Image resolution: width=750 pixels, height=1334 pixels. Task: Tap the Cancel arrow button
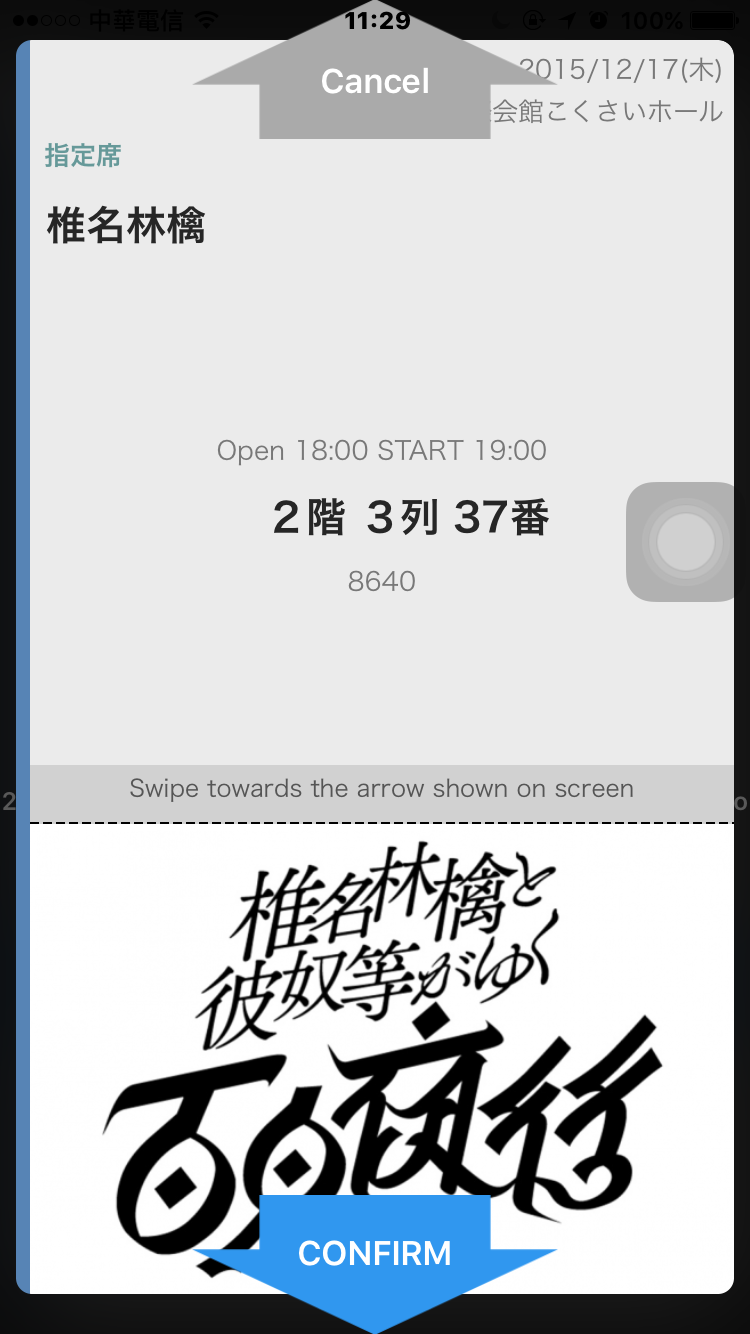tap(375, 82)
